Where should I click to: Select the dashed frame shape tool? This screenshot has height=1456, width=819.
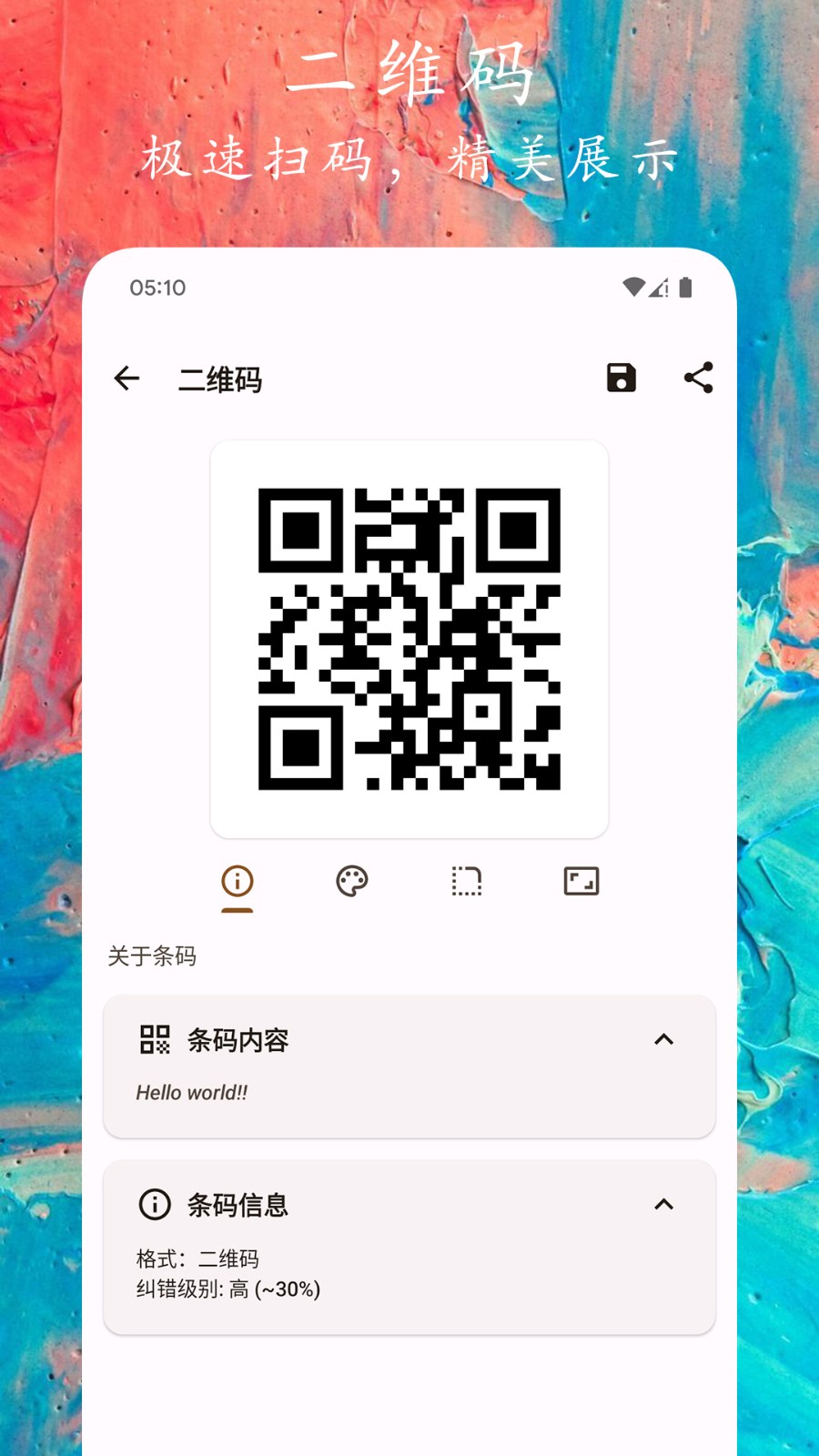466,881
